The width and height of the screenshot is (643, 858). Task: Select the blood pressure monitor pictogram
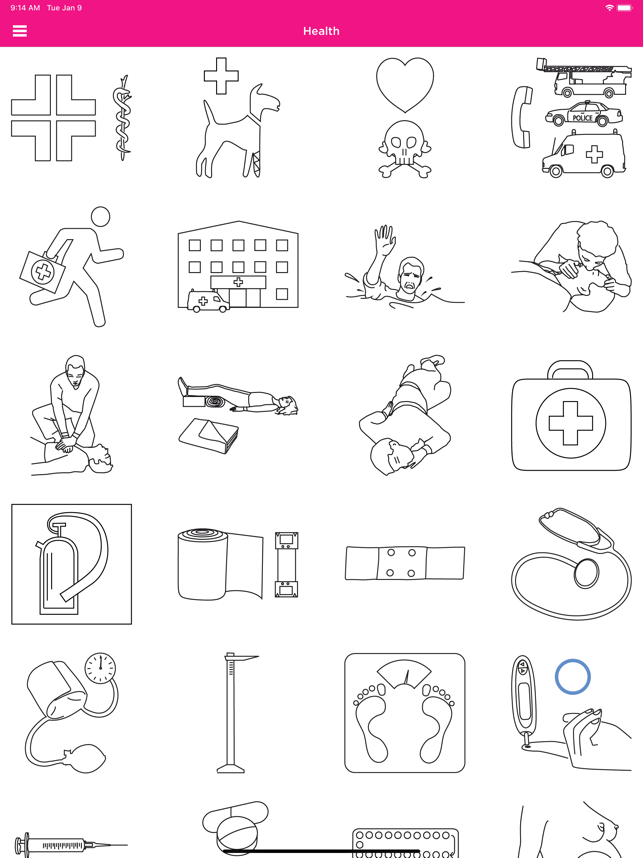71,712
